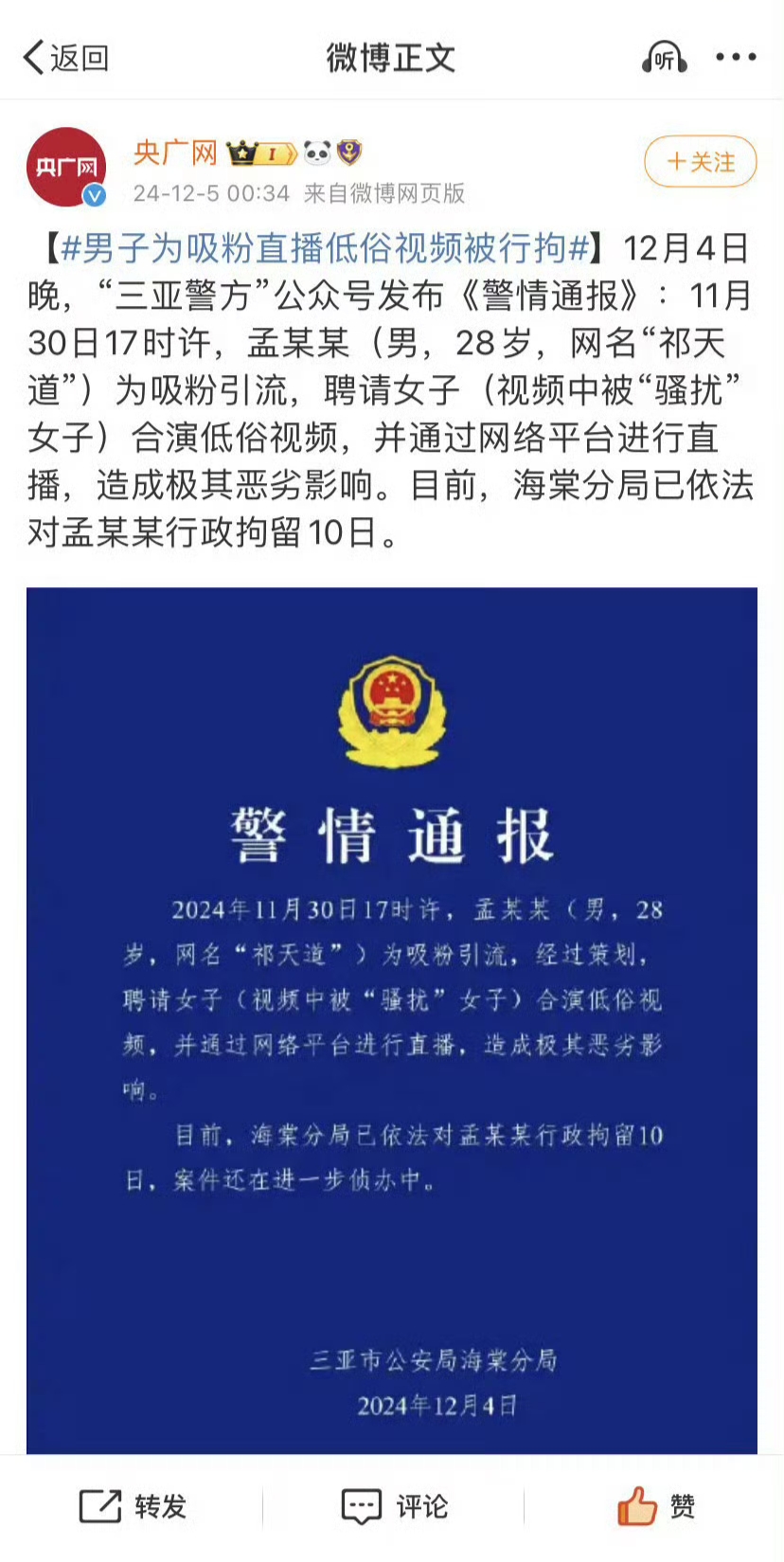The height and width of the screenshot is (1562, 784).
Task: Click the yellow VIP level I badge
Action: [275, 151]
